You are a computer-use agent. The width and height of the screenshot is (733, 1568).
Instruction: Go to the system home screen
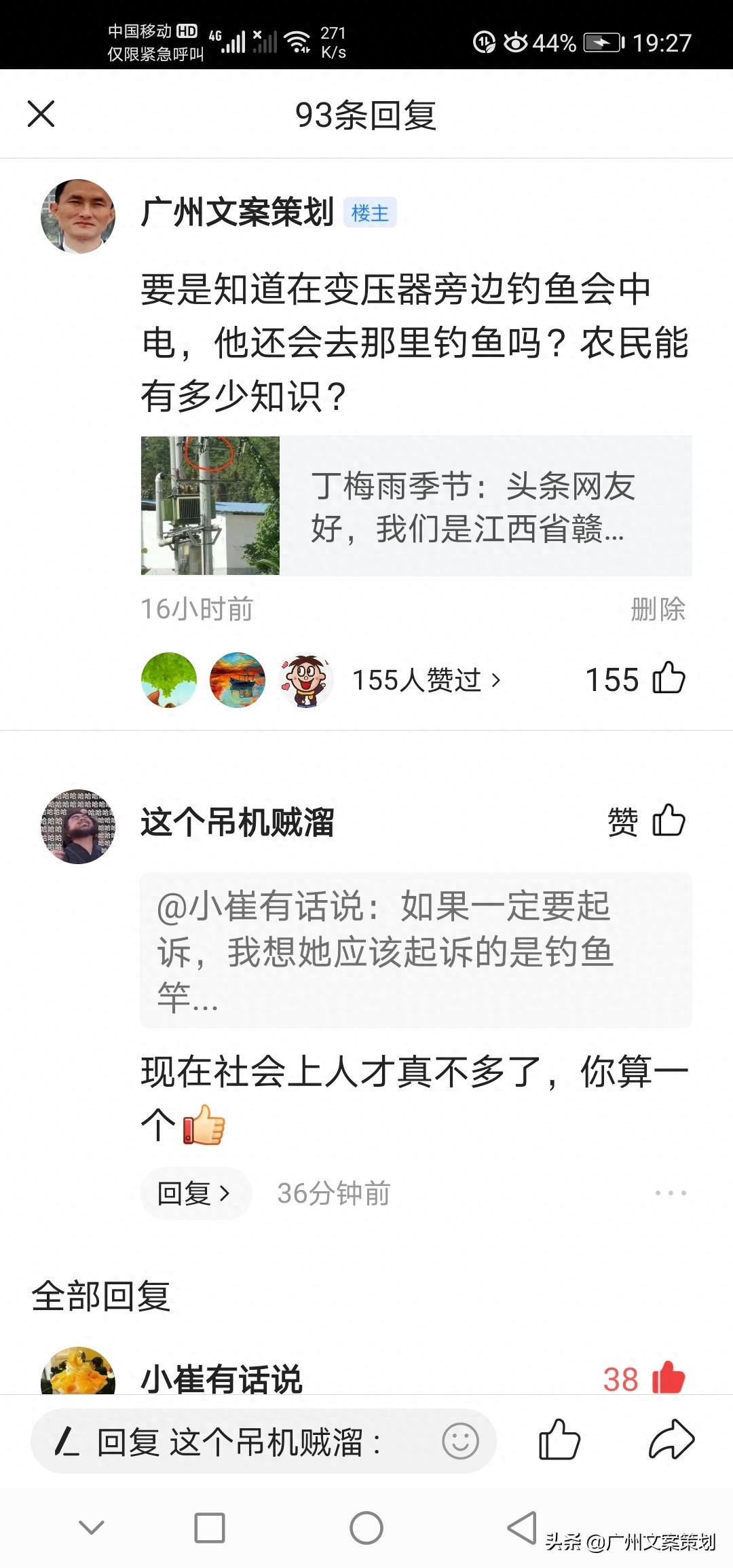point(366,1529)
